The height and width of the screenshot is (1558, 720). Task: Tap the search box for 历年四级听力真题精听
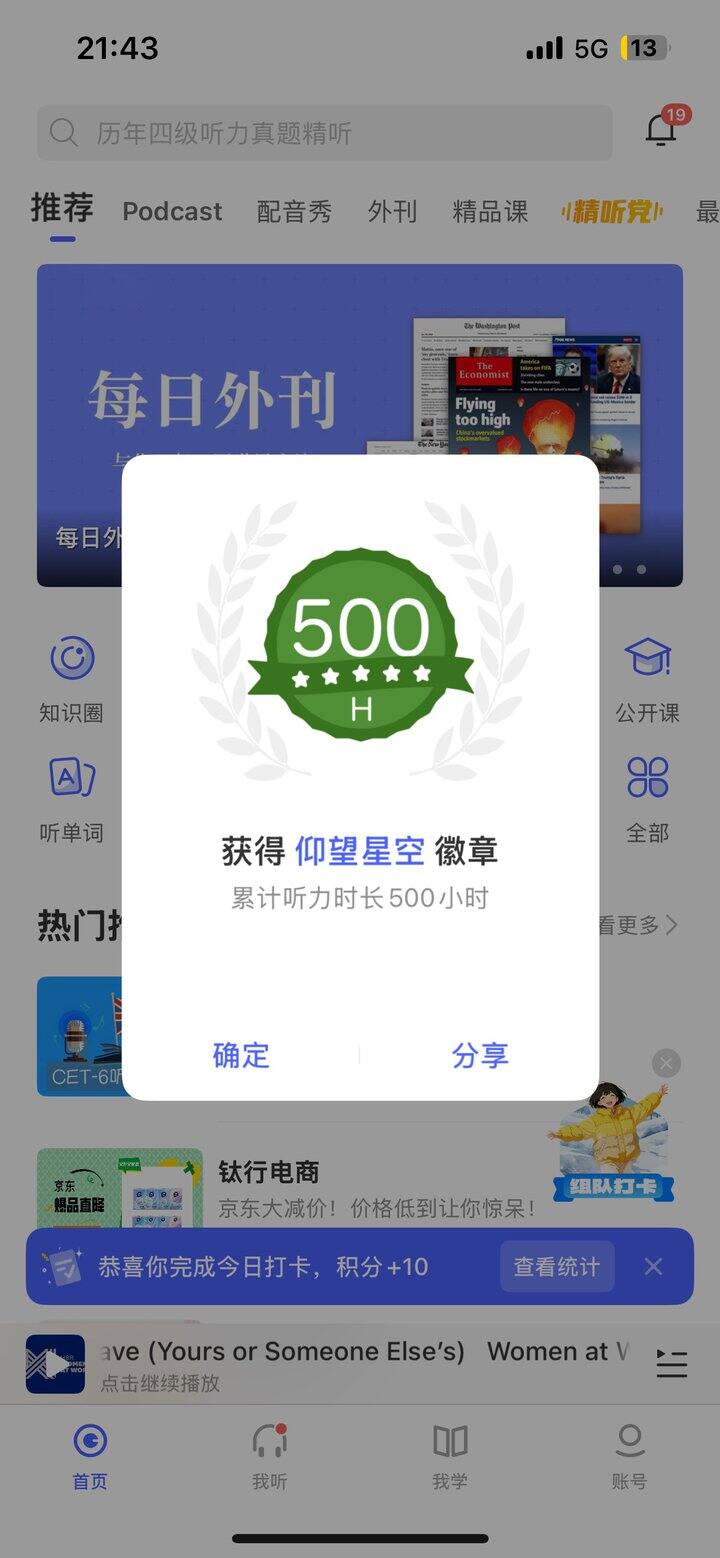click(324, 133)
